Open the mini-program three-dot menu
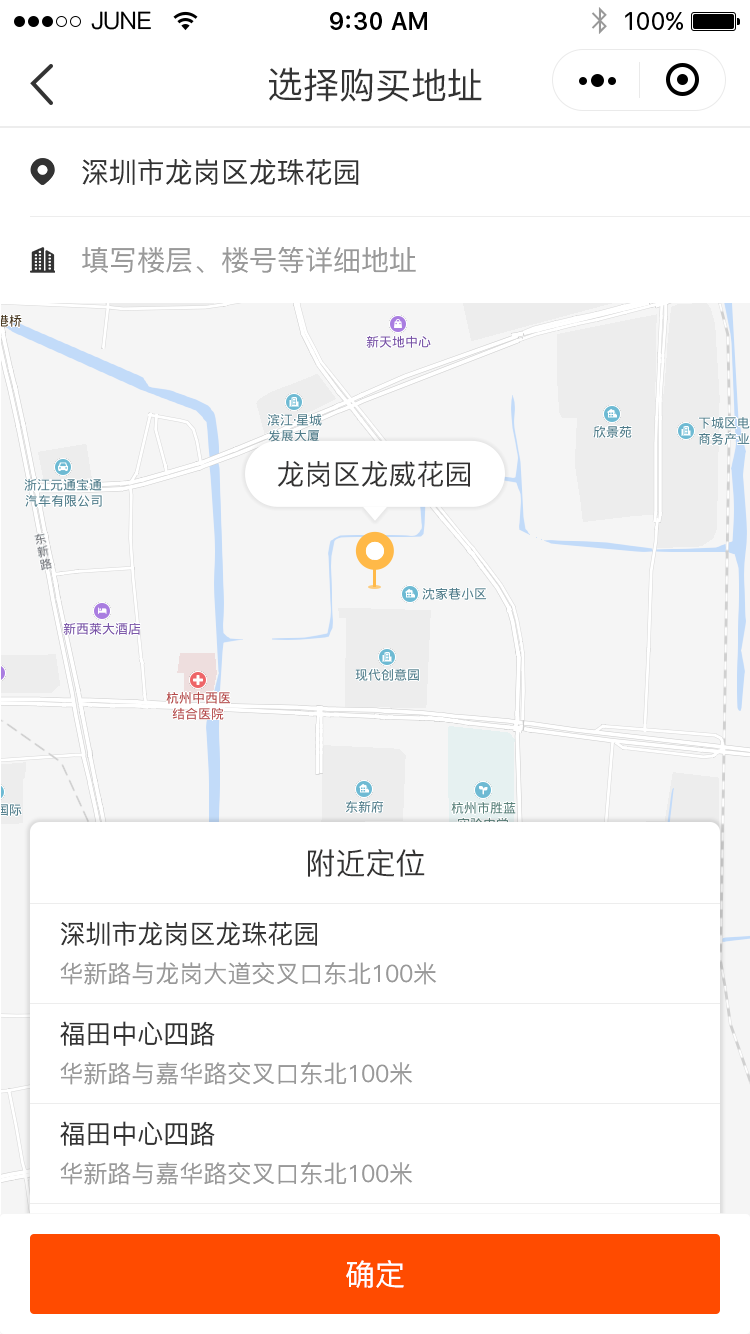 click(597, 80)
